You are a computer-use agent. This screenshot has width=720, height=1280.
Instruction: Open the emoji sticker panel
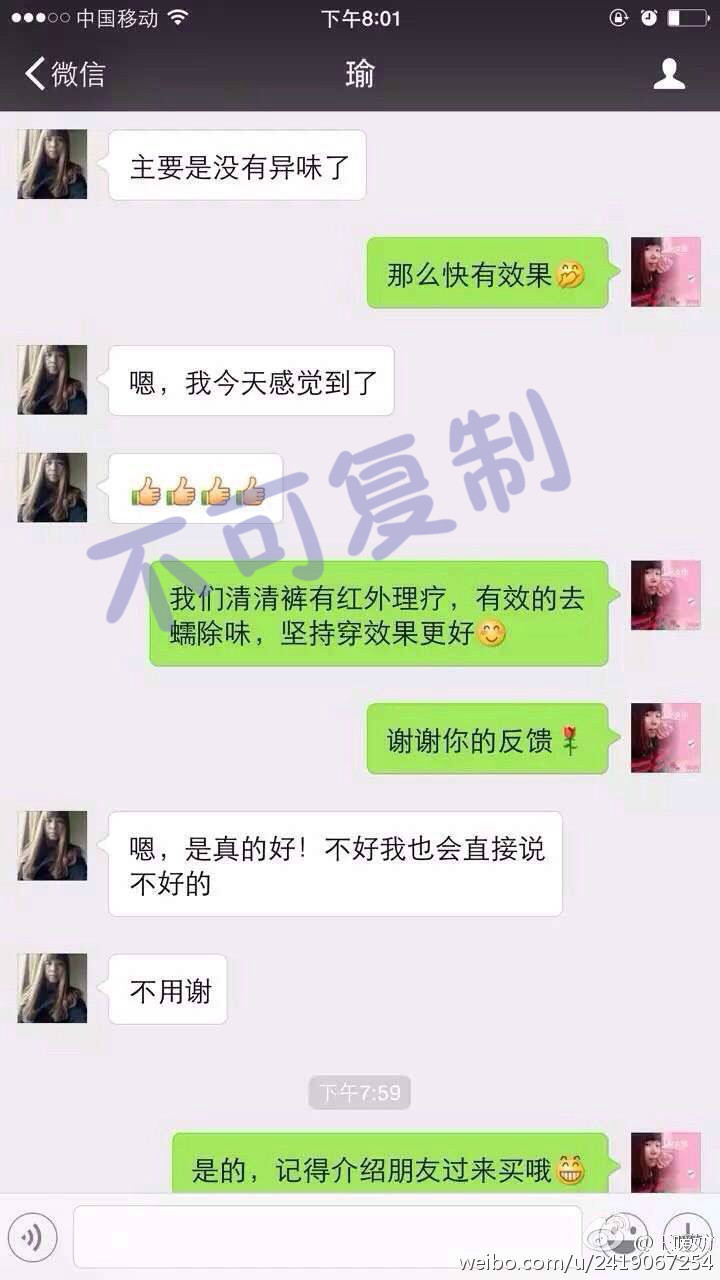[624, 1236]
